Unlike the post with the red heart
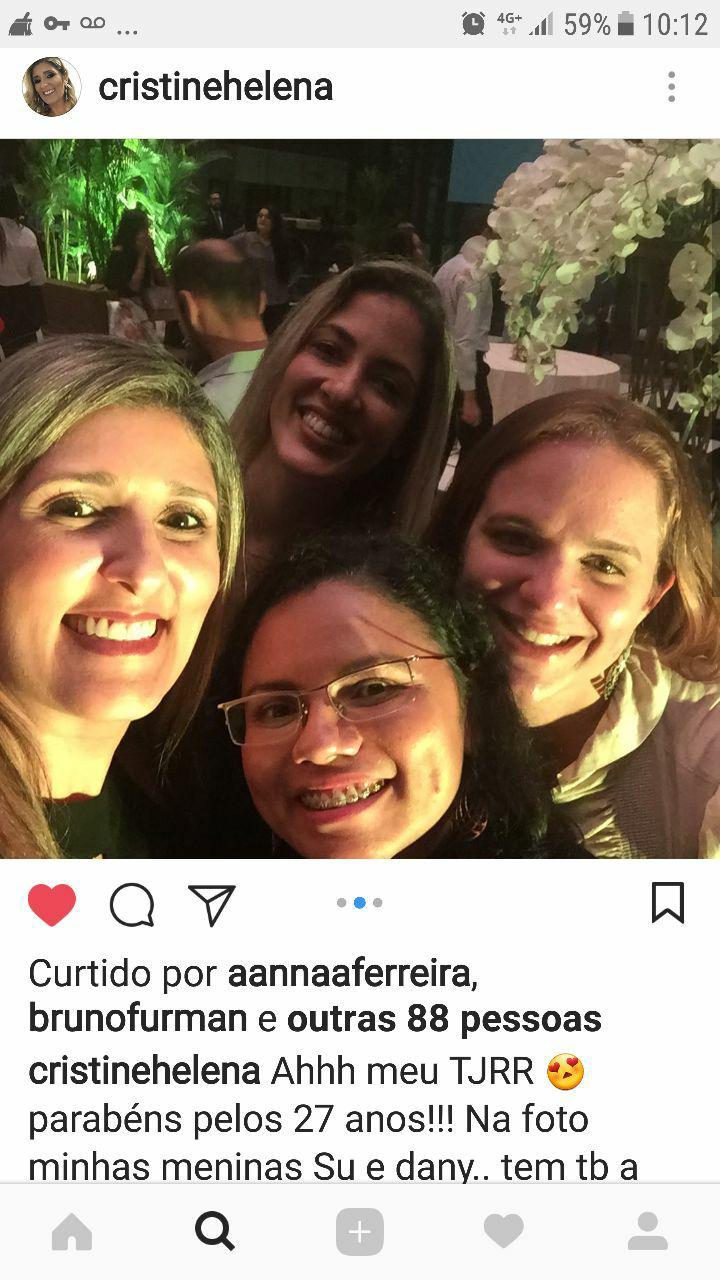The image size is (720, 1280). point(52,905)
